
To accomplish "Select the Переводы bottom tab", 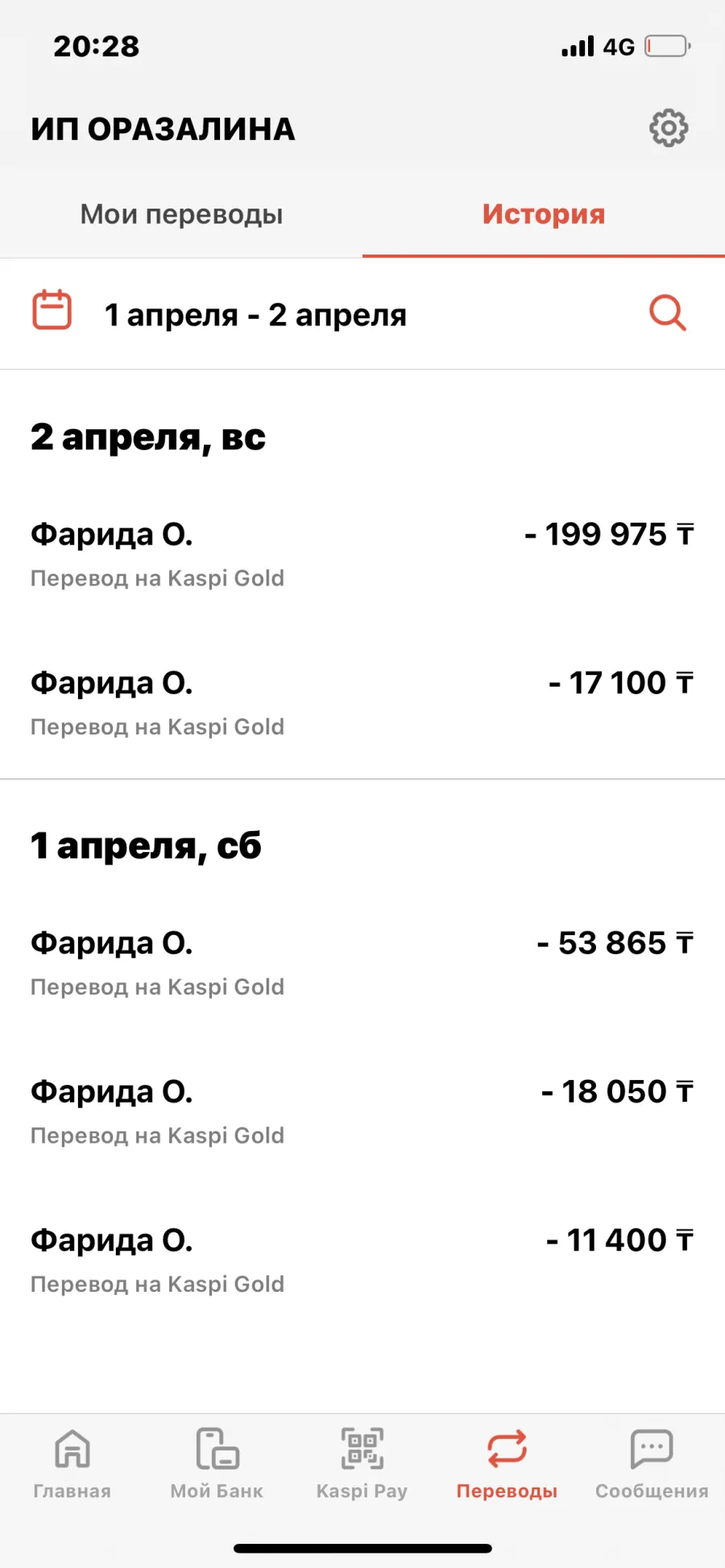I will (507, 1463).
